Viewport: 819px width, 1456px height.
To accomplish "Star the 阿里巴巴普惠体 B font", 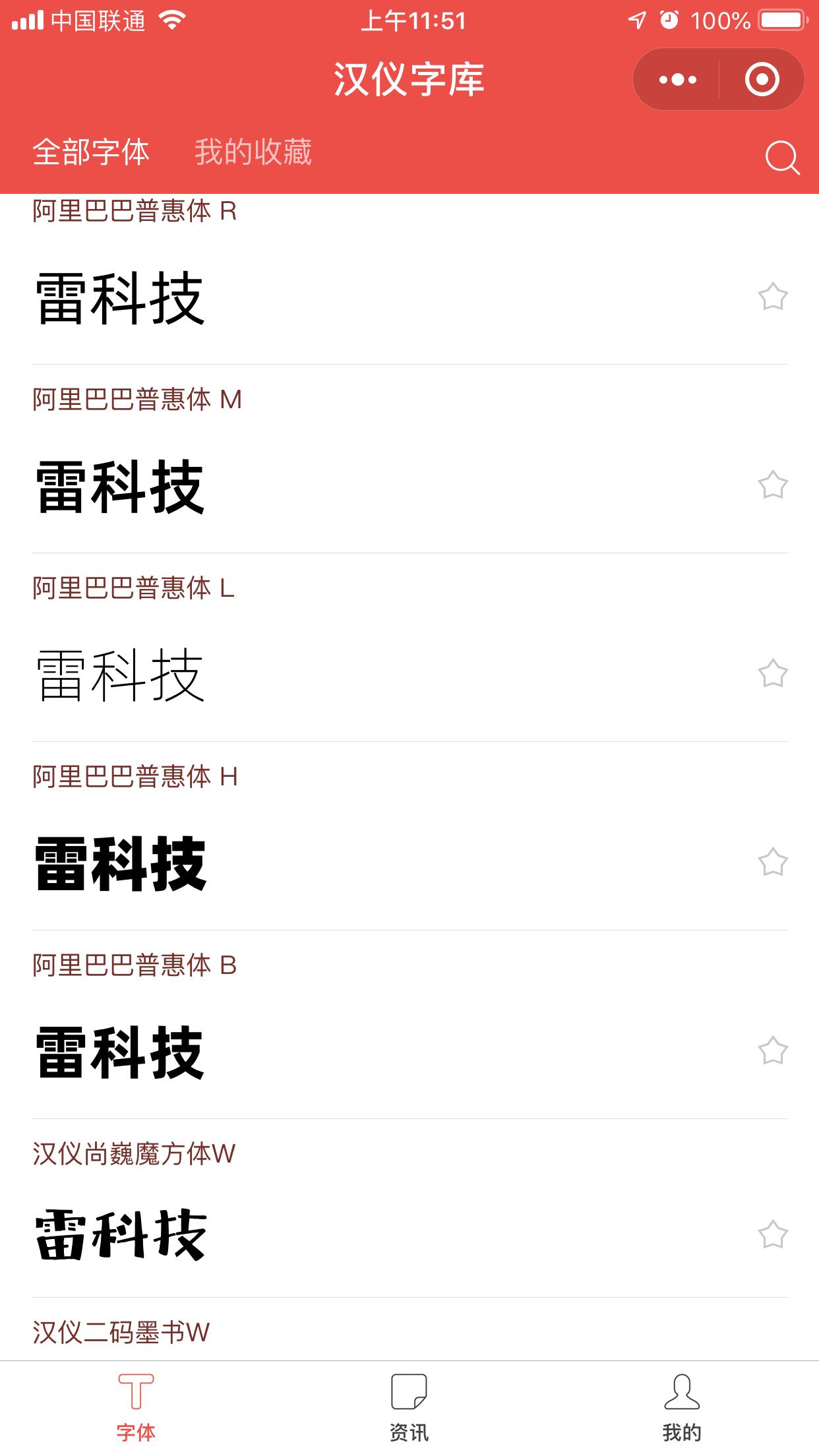I will [772, 1050].
